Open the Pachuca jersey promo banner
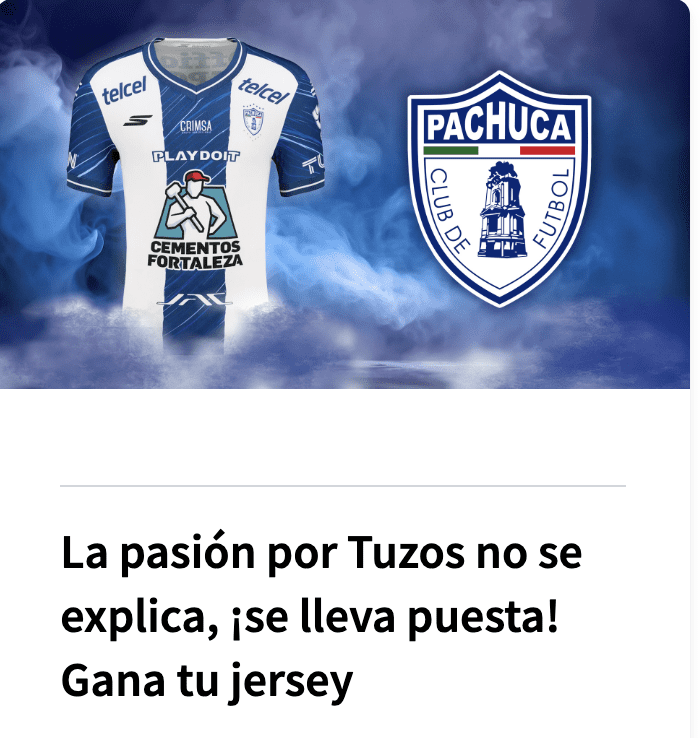This screenshot has width=700, height=738. 345,194
